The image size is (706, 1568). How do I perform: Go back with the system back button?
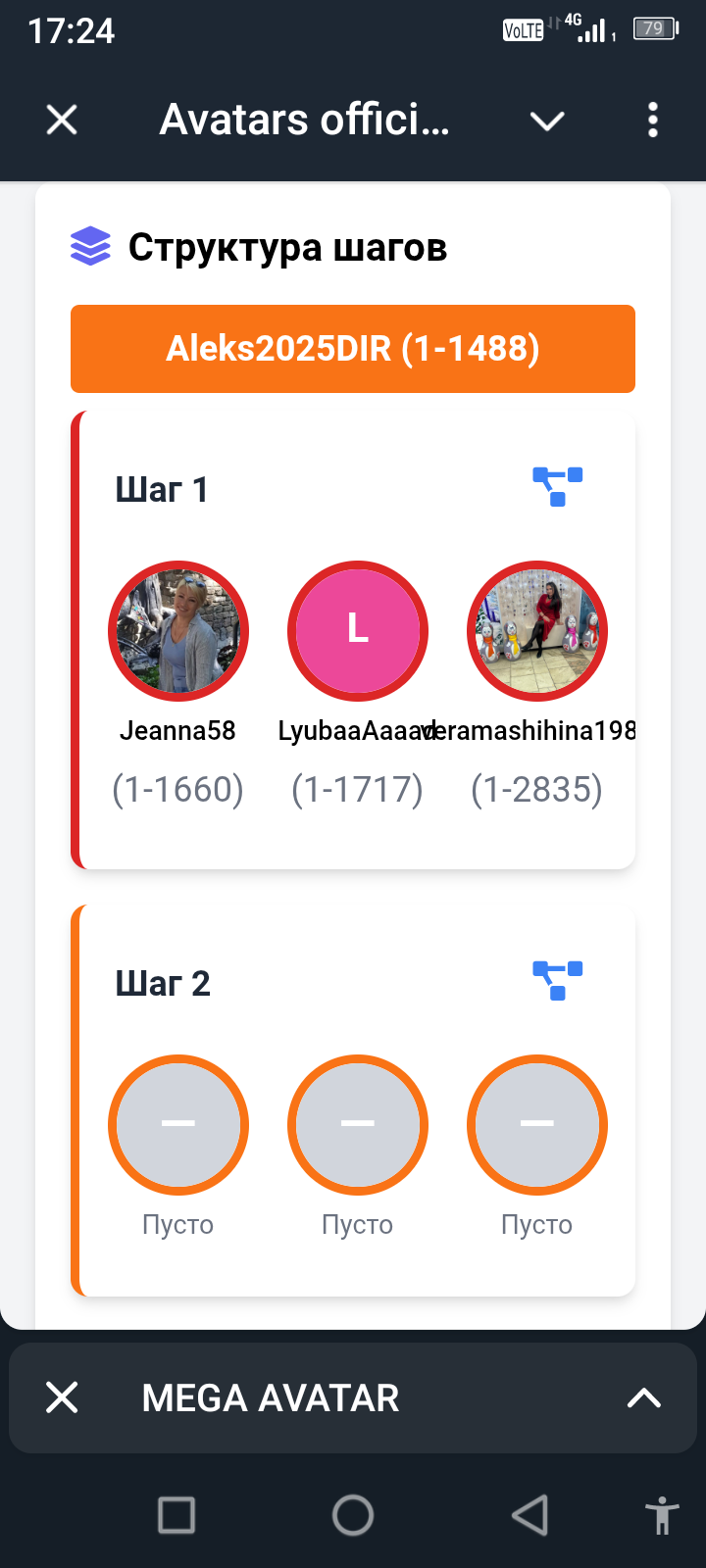tap(529, 1515)
